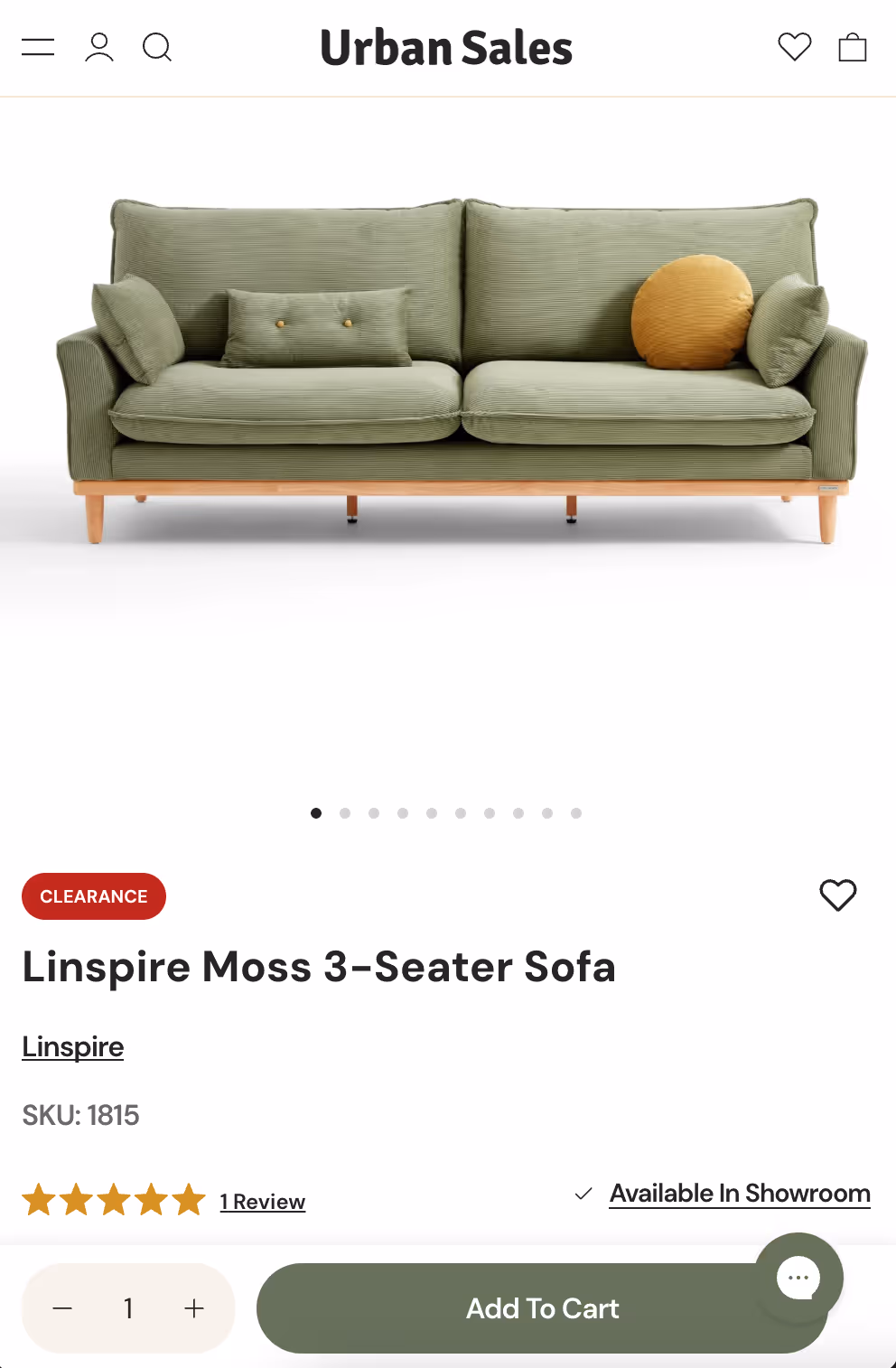Open the shopping bag
896x1368 pixels.
pos(853,47)
